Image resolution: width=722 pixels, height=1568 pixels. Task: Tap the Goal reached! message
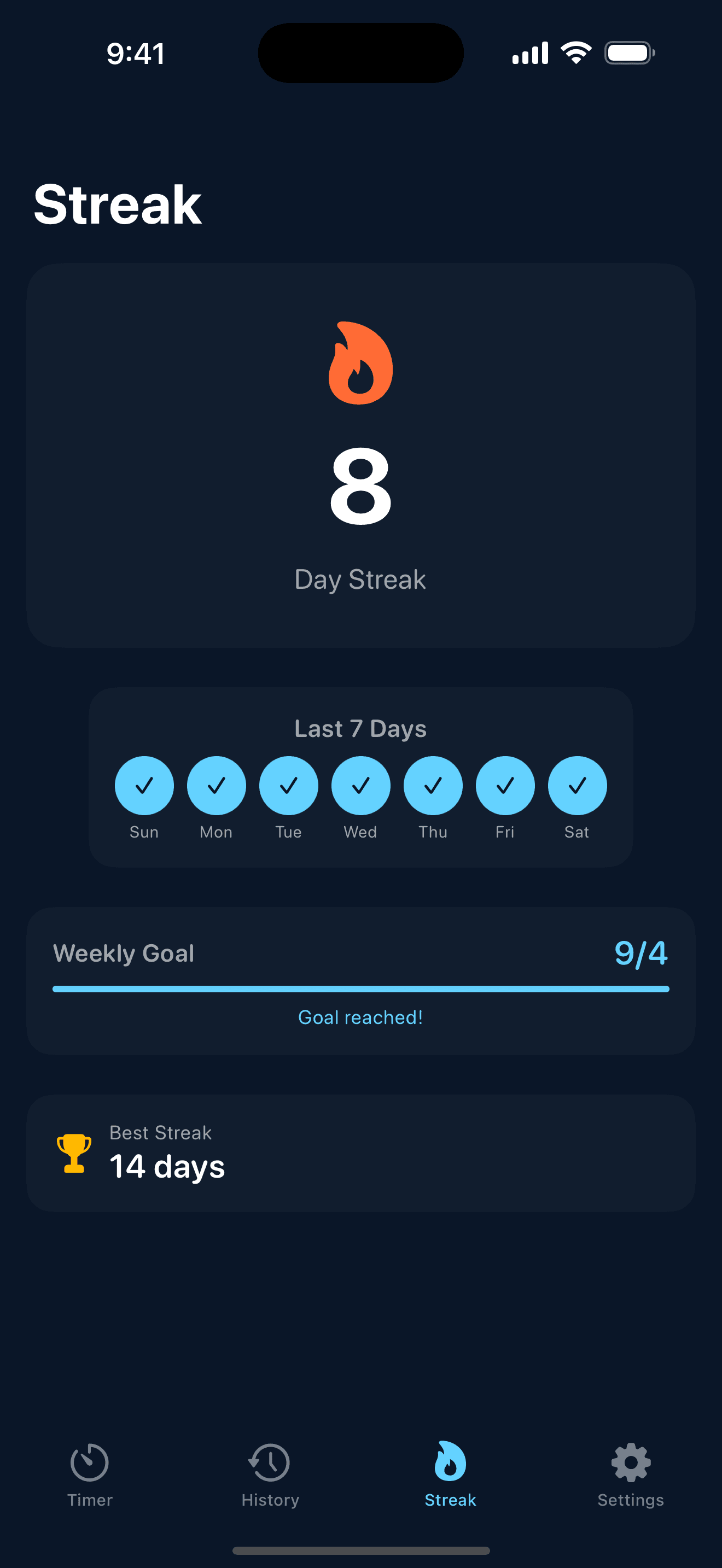tap(360, 1016)
